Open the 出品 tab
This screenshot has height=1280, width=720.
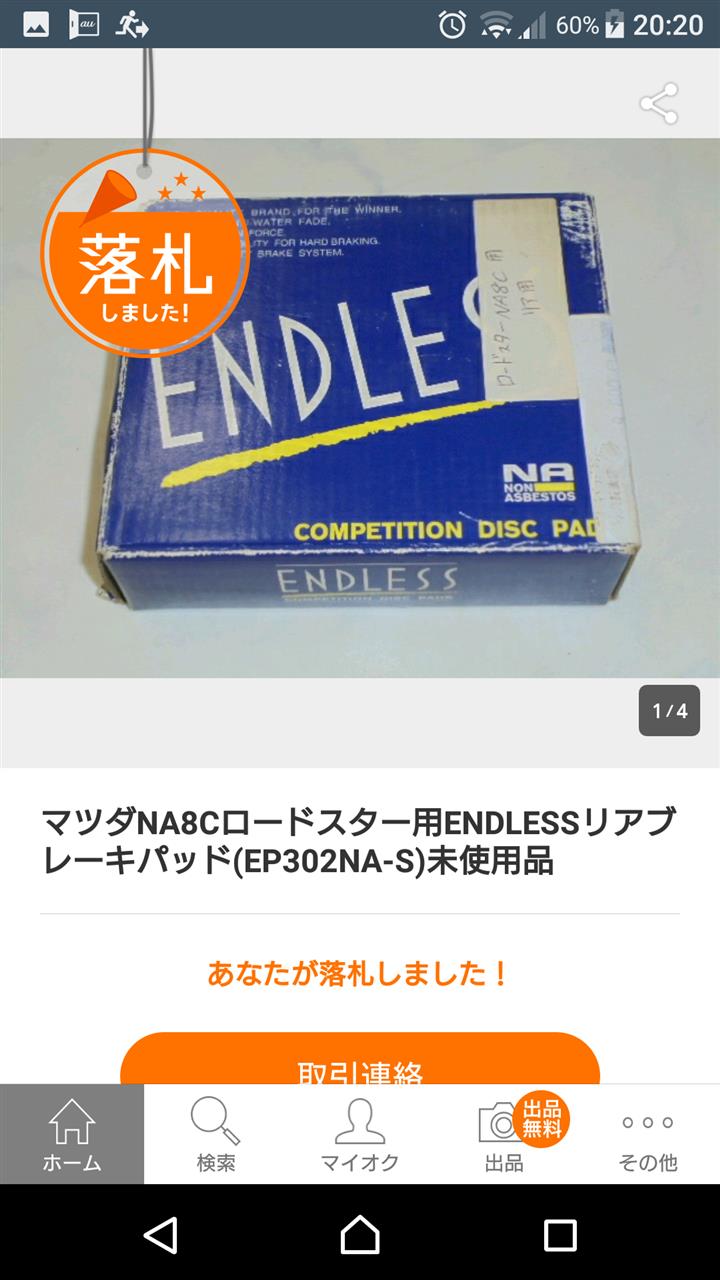(x=504, y=1134)
